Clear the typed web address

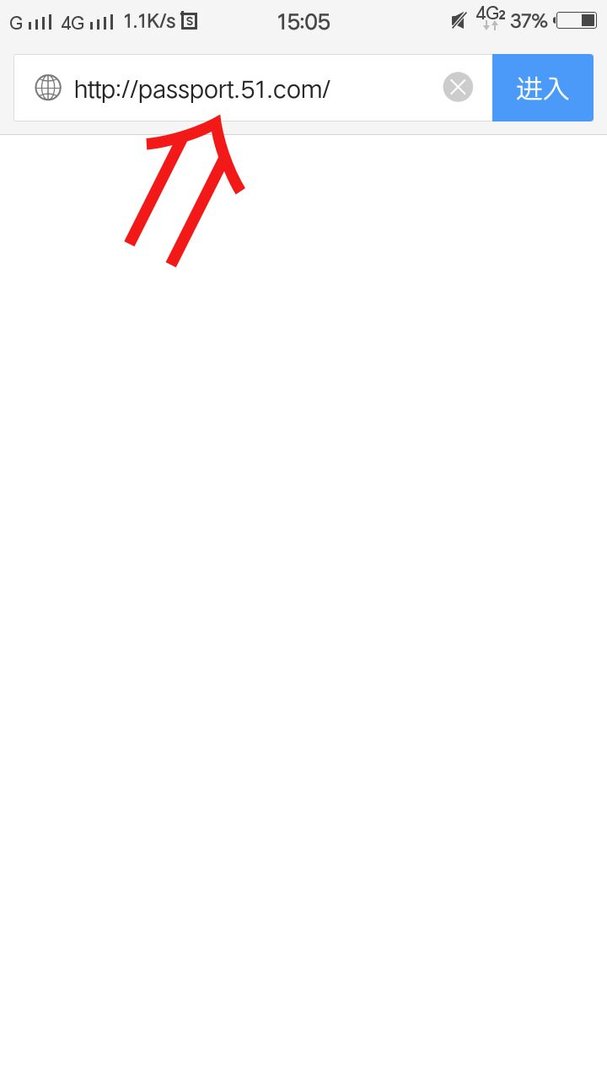(x=457, y=88)
